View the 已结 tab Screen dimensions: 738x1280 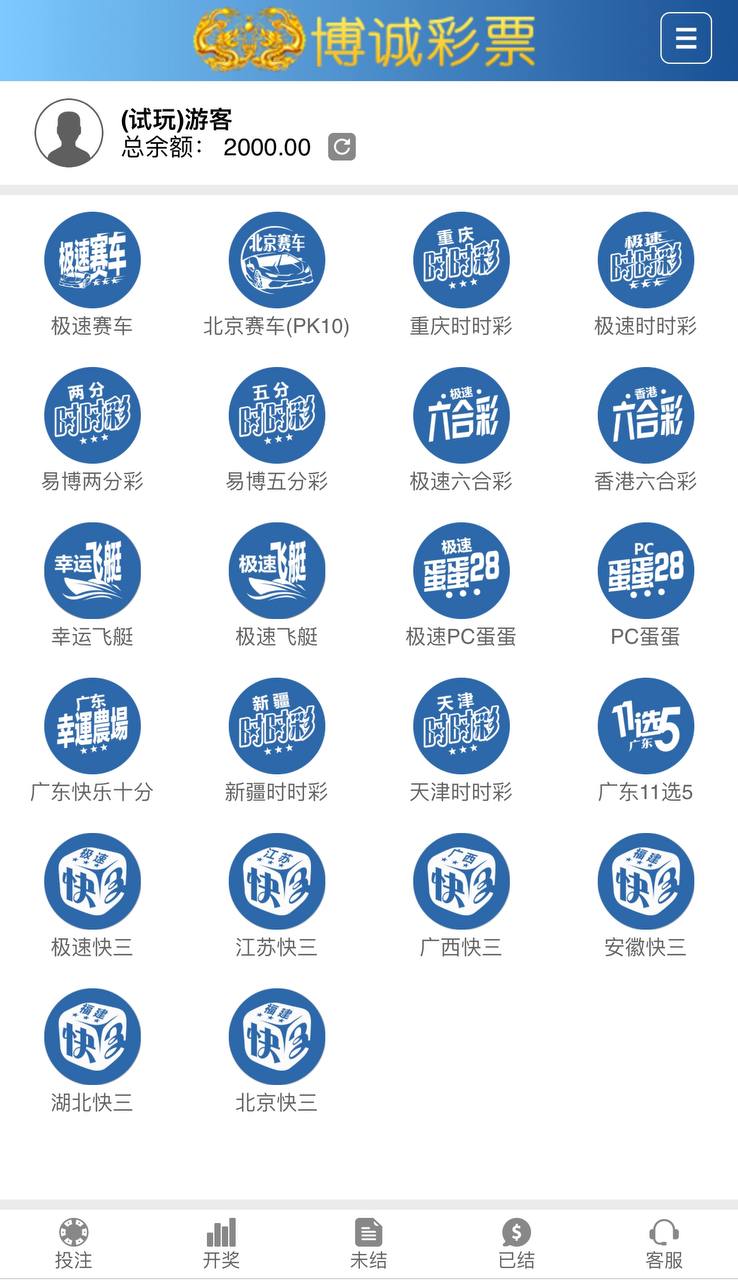click(516, 1243)
